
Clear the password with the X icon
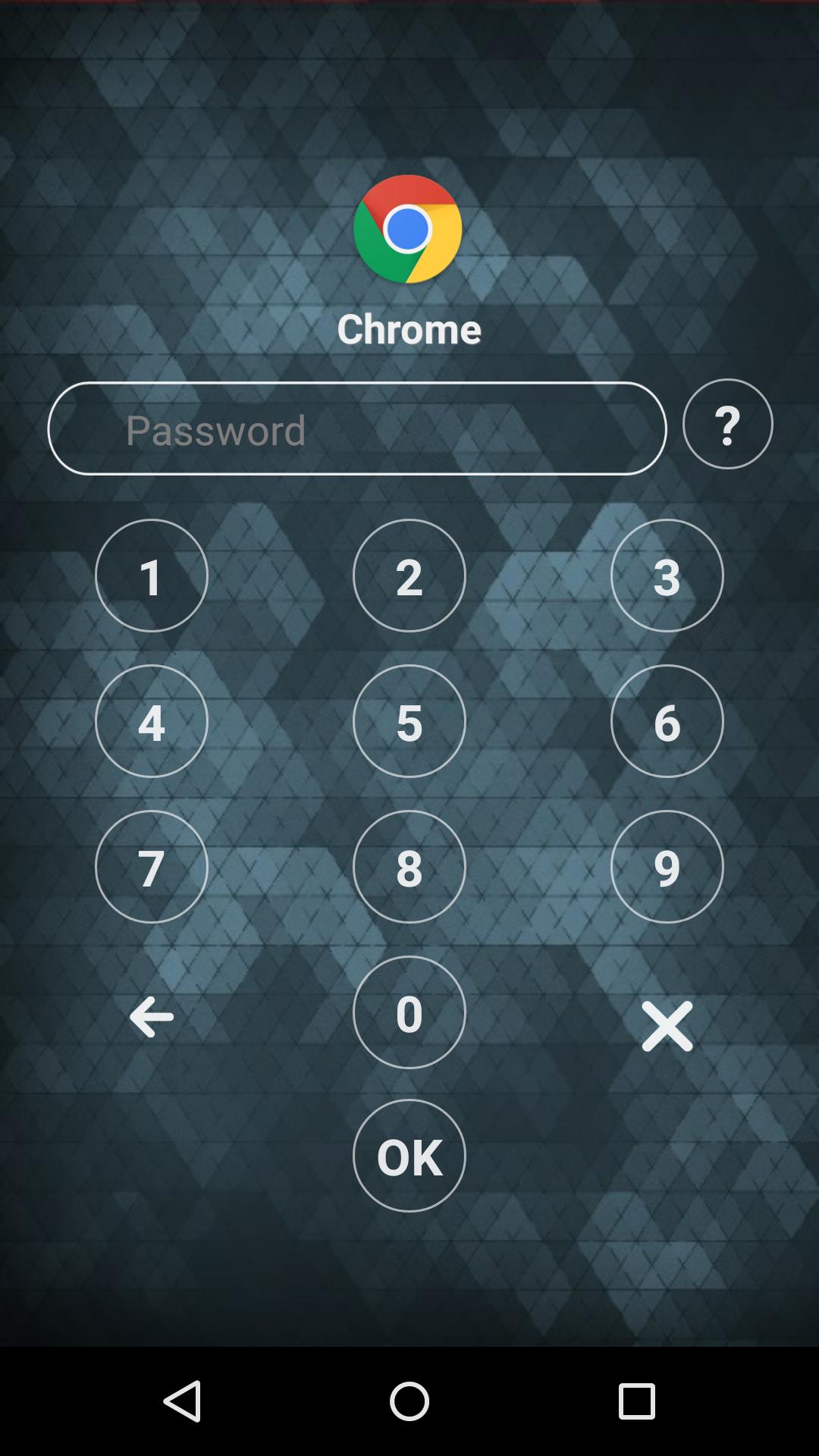[667, 1026]
